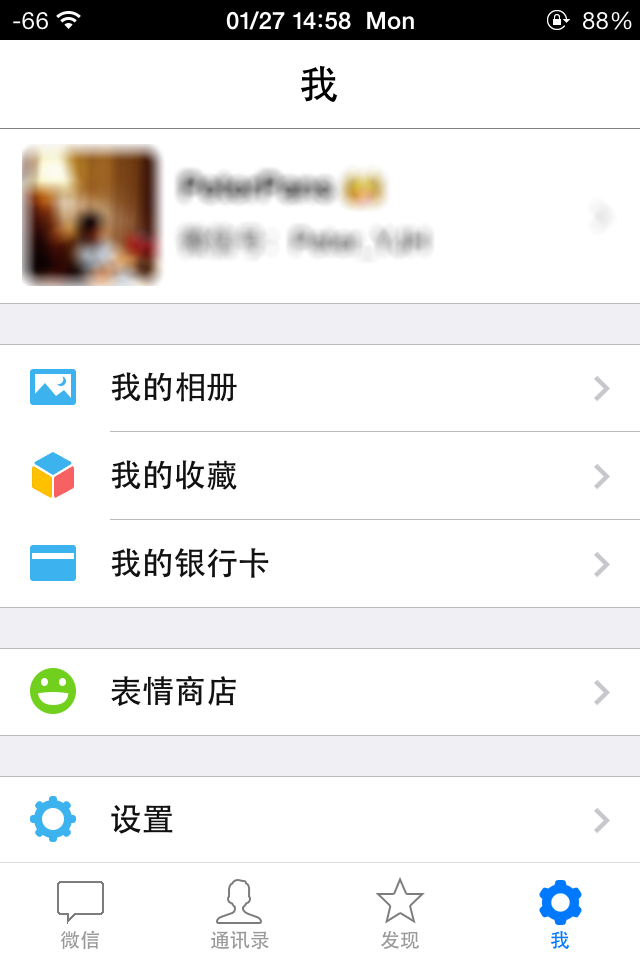Open 设置 (Settings)
This screenshot has width=640, height=960.
click(320, 820)
